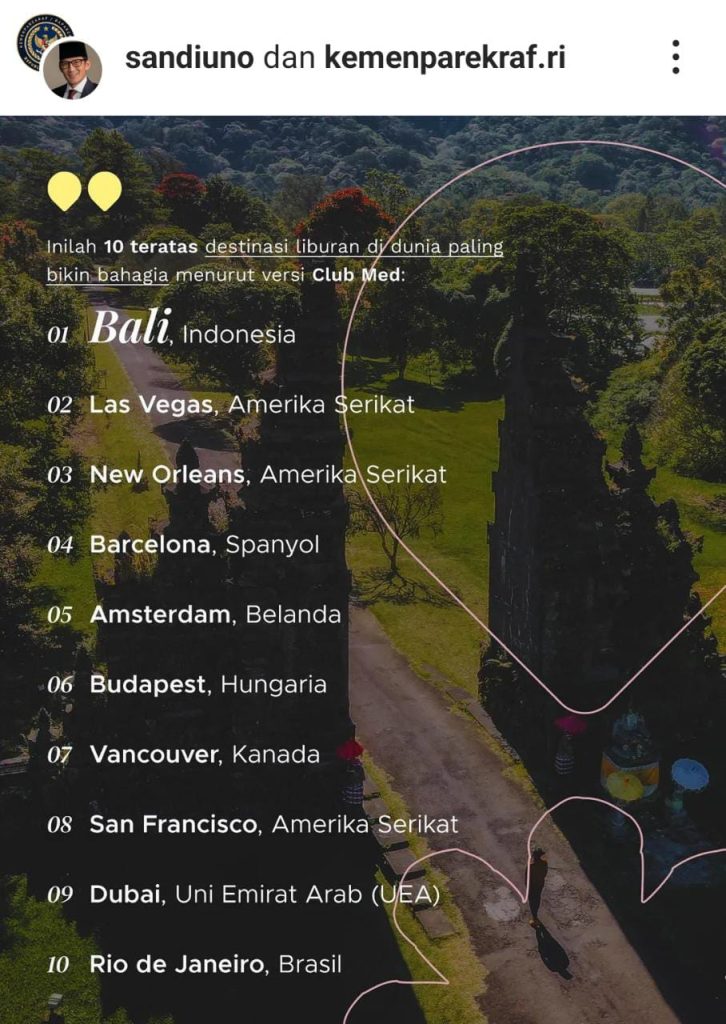Image resolution: width=726 pixels, height=1024 pixels.
Task: Open the post's three-dot overflow menu
Action: click(676, 58)
